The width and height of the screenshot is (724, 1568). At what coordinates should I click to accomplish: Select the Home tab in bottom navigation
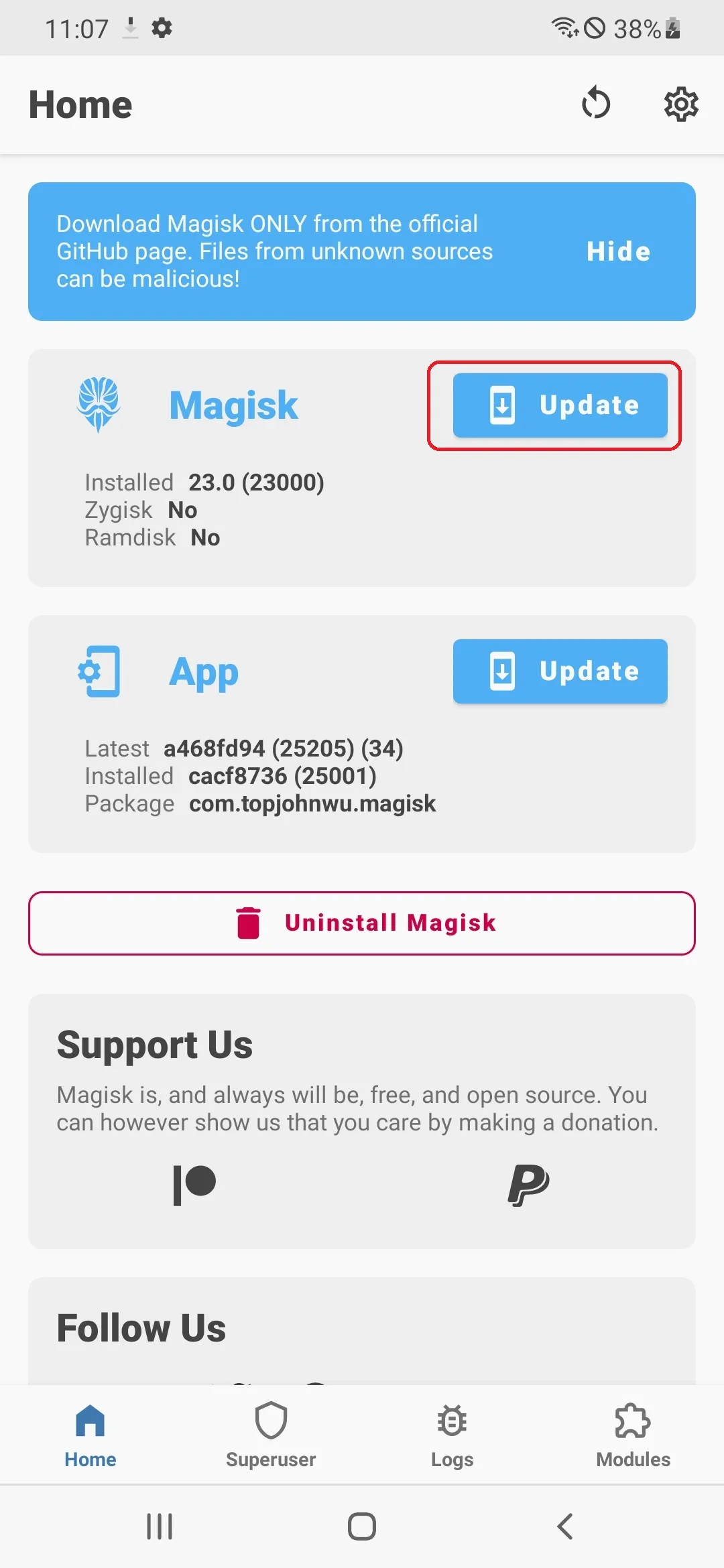click(90, 1434)
